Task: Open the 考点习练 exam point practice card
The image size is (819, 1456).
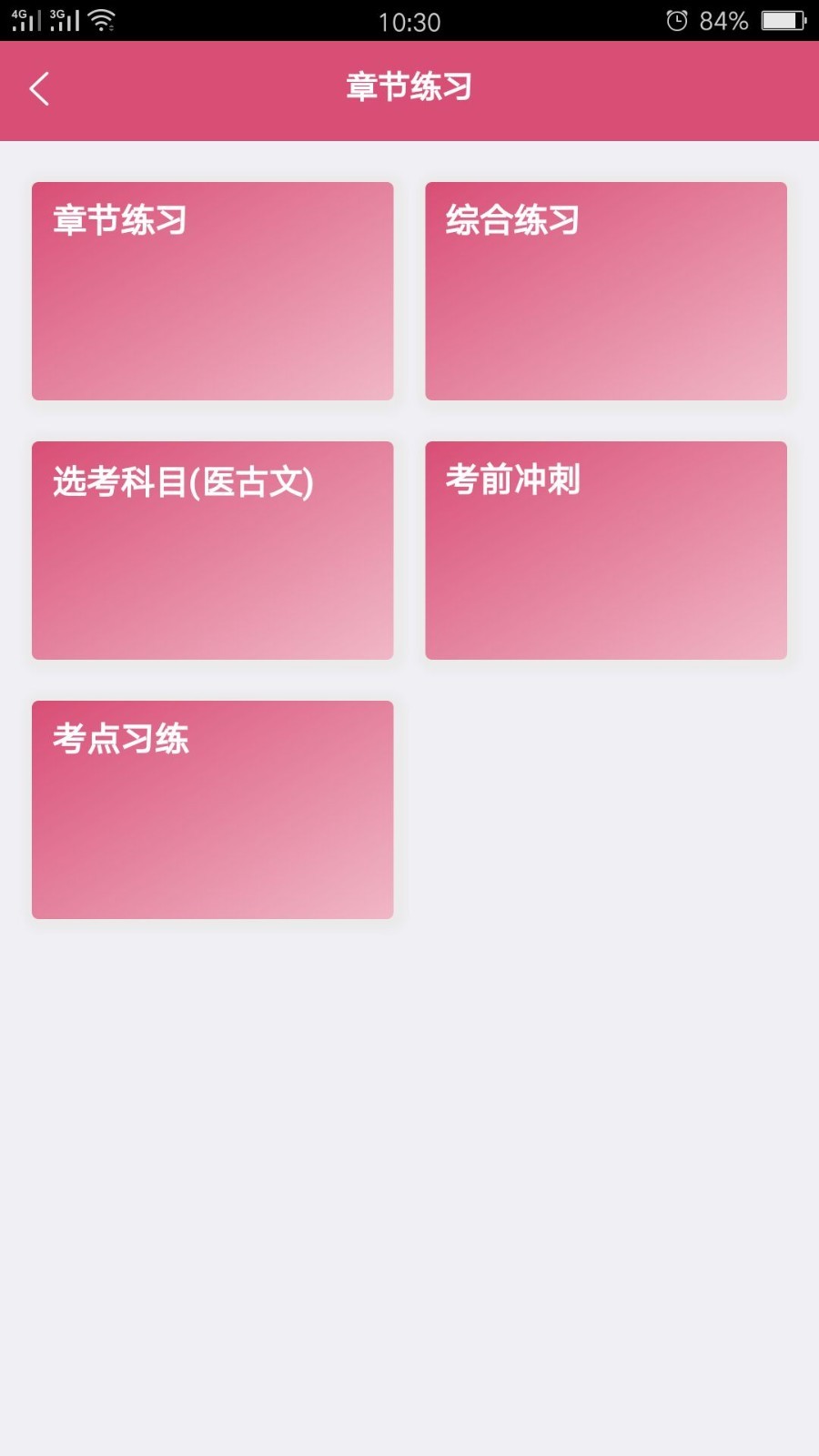Action: pos(212,808)
